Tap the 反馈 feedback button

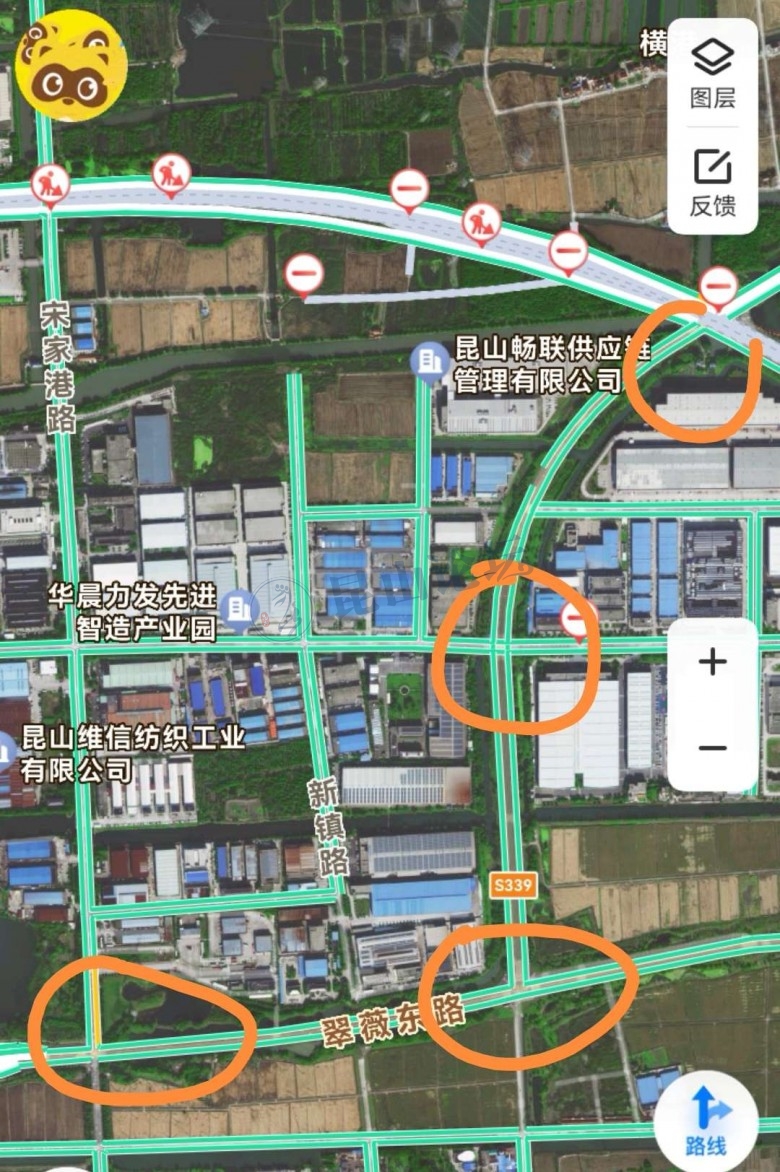coord(712,182)
